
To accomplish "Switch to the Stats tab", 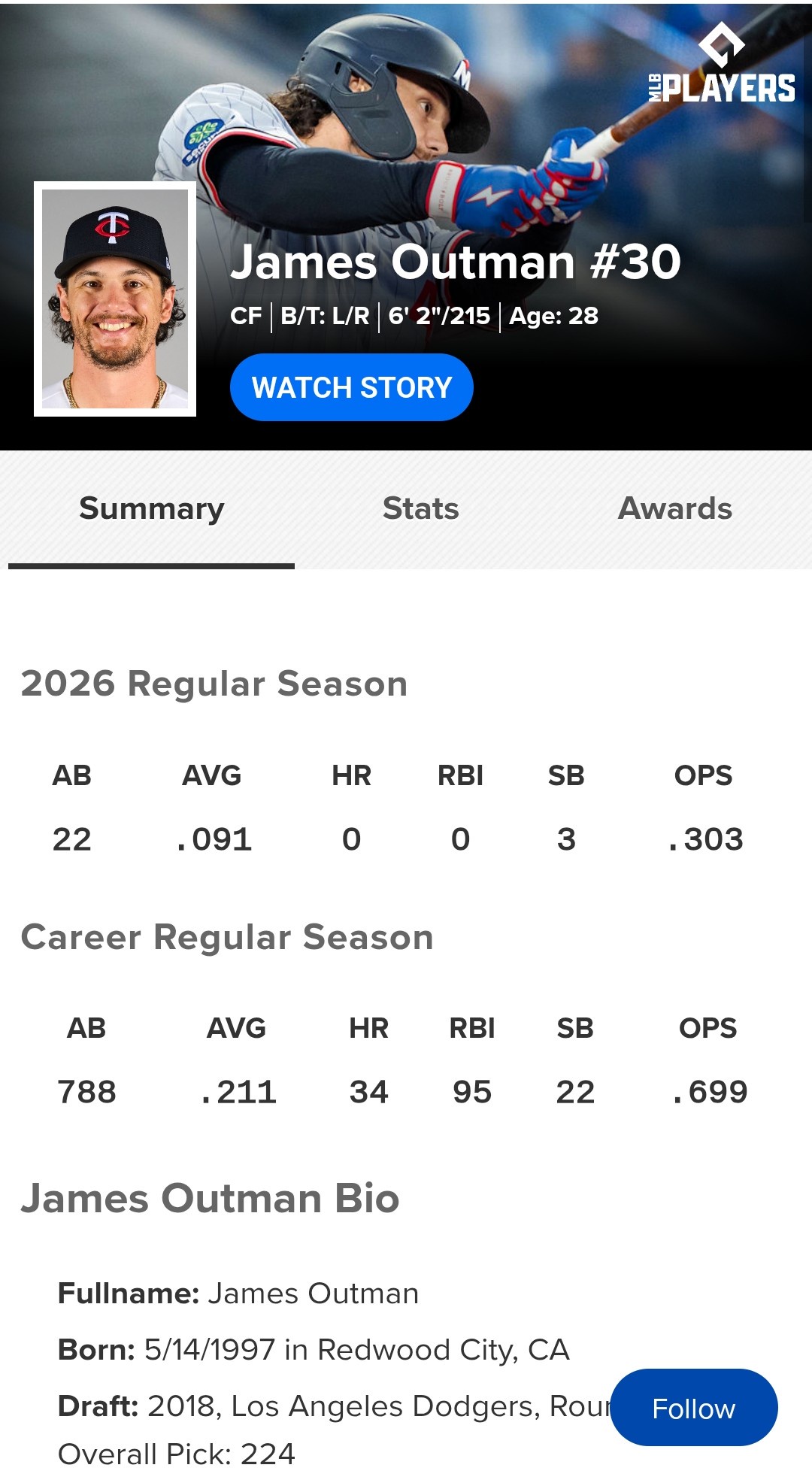I will (420, 509).
